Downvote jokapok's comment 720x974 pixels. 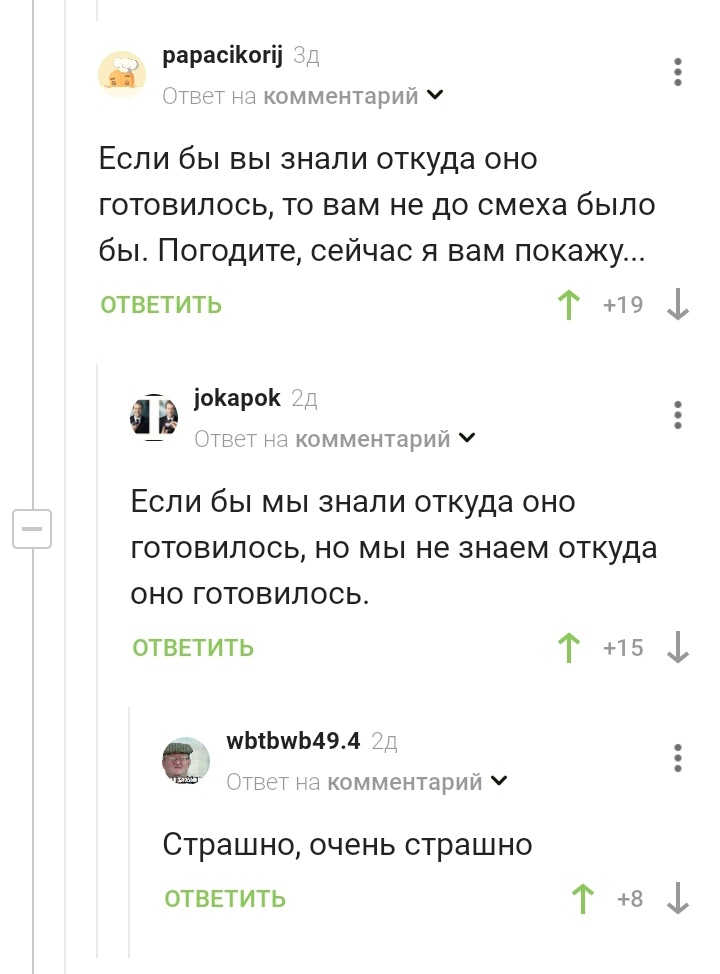tap(678, 647)
